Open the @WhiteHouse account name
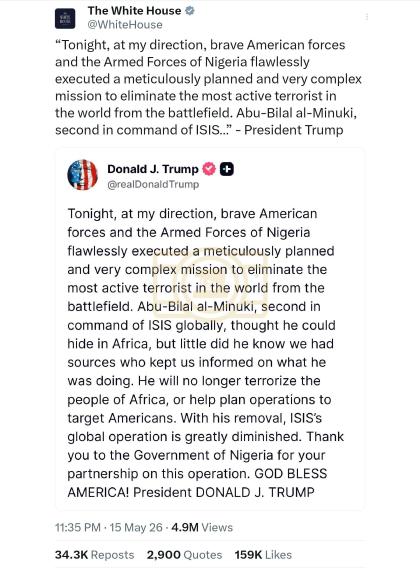Viewport: 420px width, 570px height. pyautogui.click(x=125, y=25)
